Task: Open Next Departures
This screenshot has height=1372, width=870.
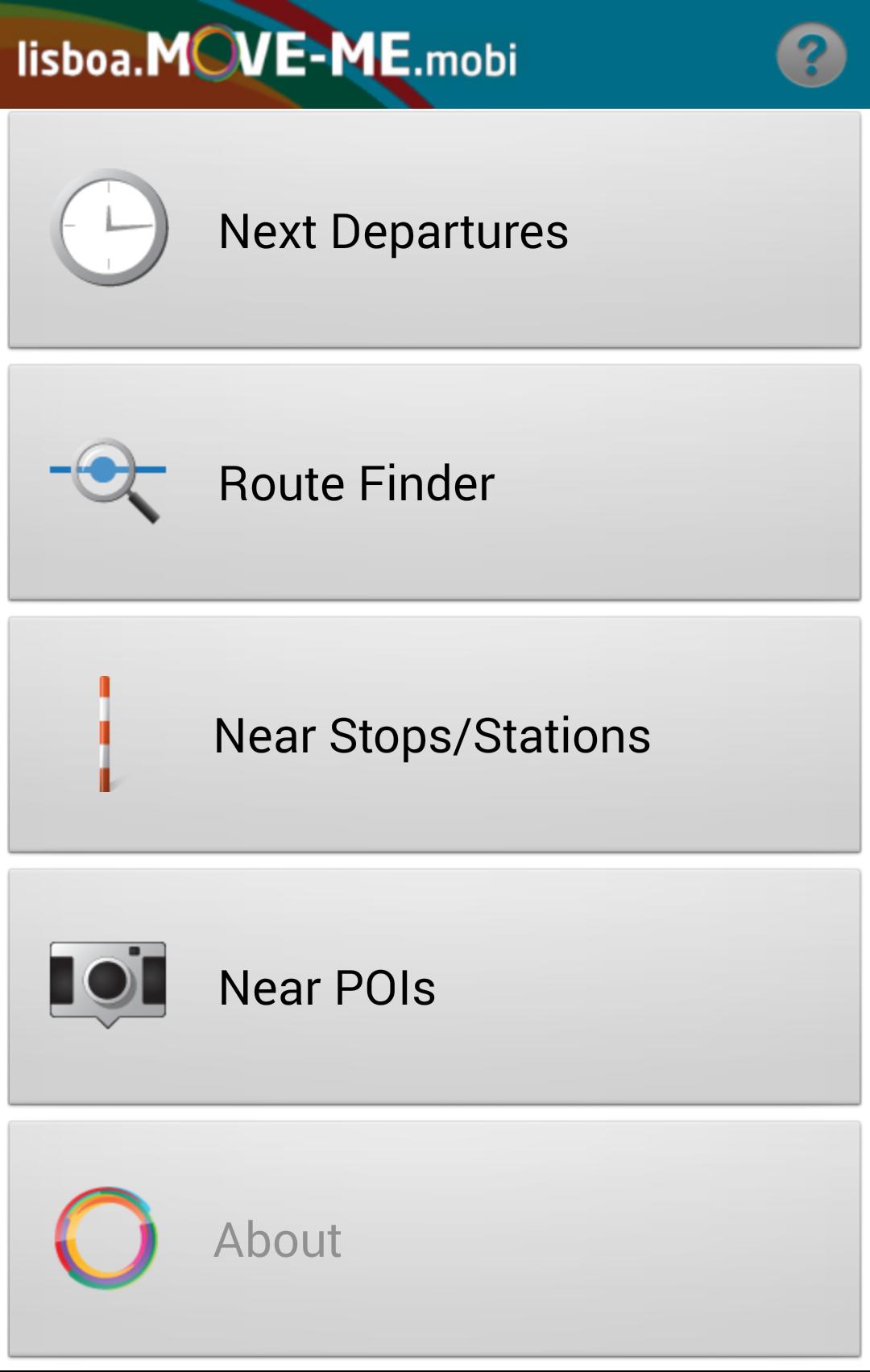Action: pos(434,230)
